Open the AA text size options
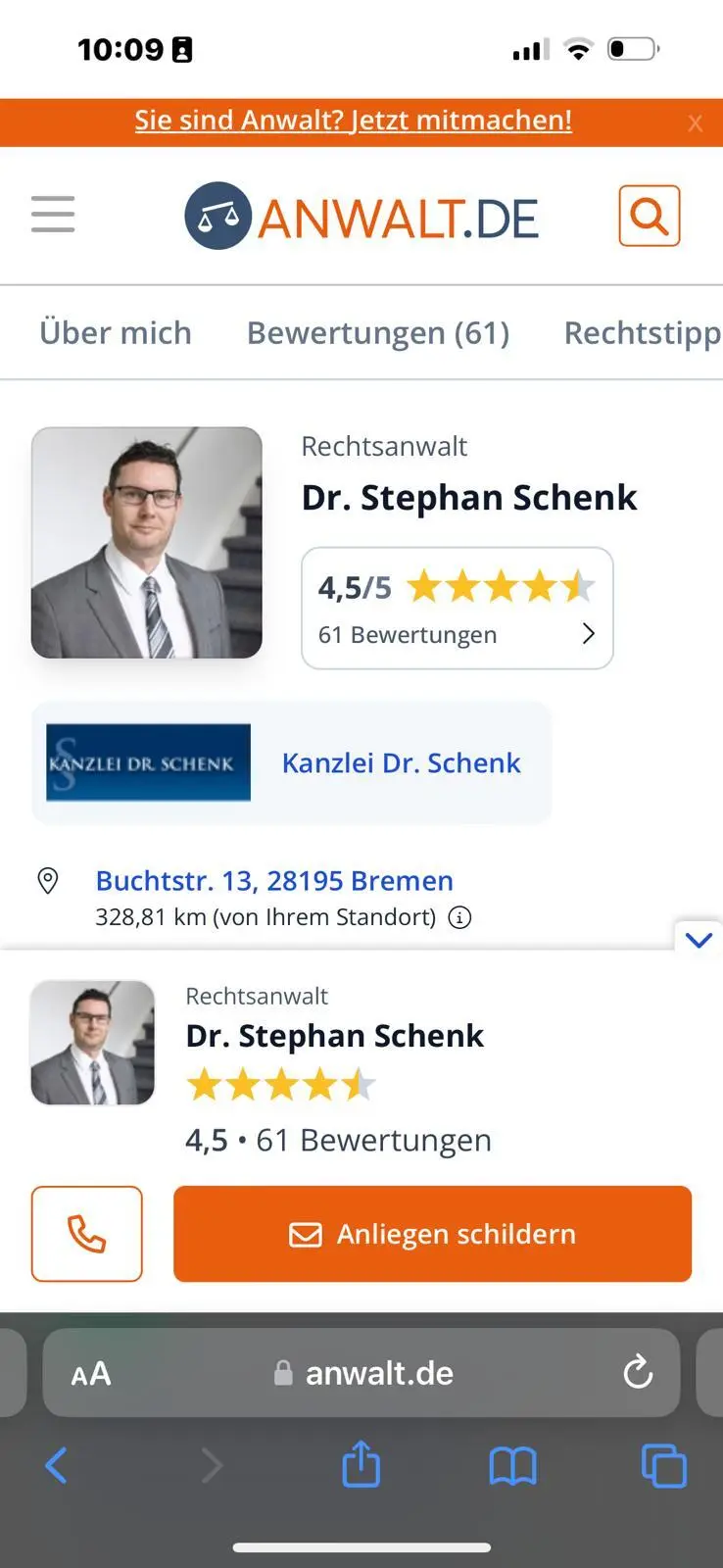Viewport: 723px width, 1568px height. (89, 1373)
